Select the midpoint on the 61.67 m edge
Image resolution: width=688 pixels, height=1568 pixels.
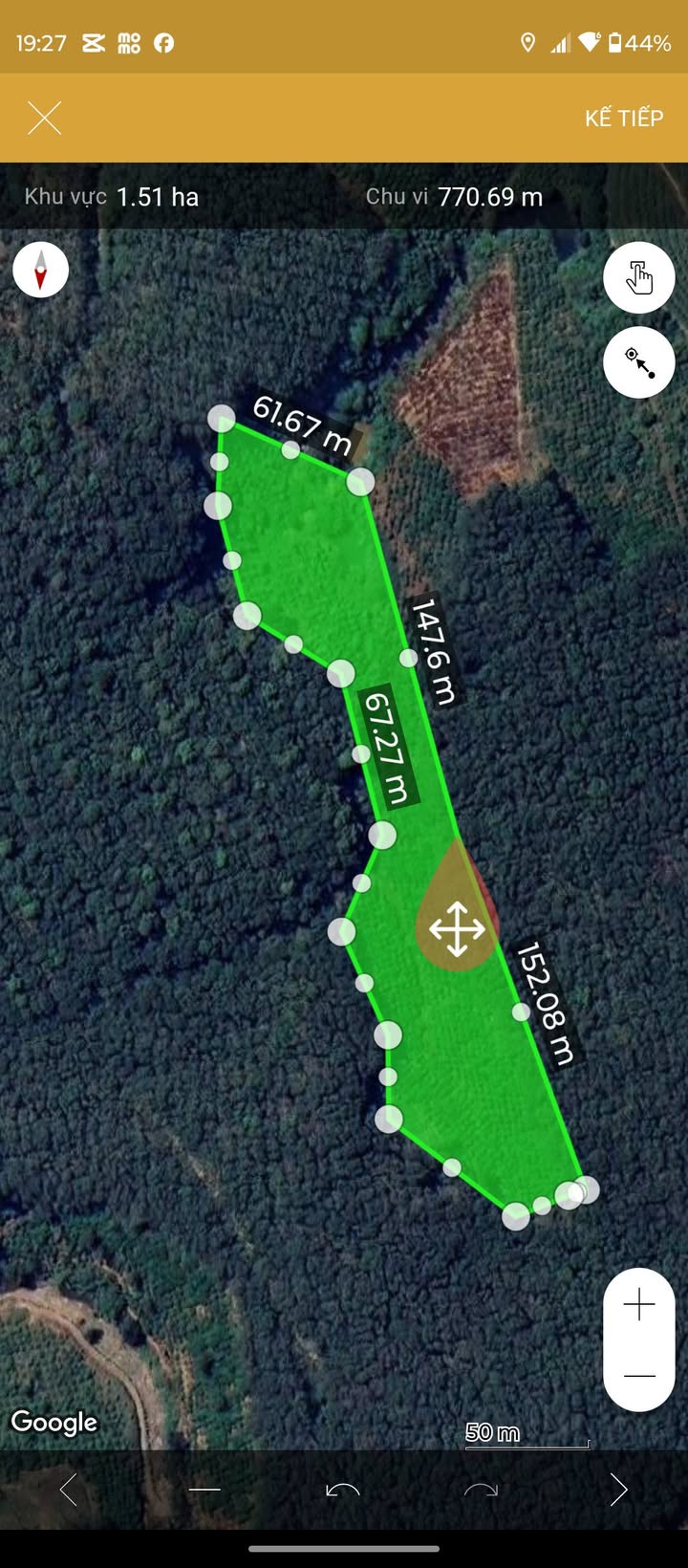pos(290,449)
